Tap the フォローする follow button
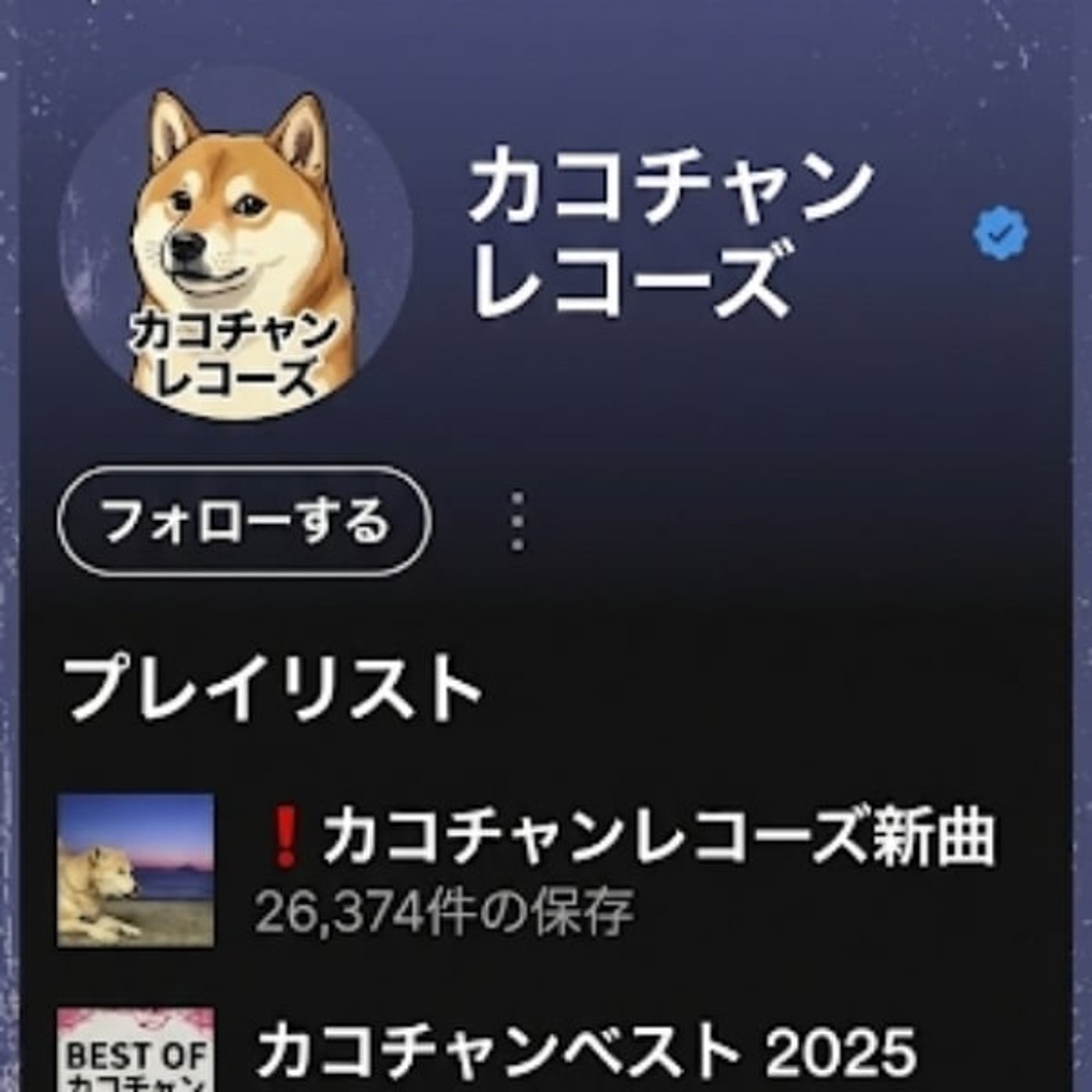This screenshot has width=1092, height=1092. (x=243, y=521)
